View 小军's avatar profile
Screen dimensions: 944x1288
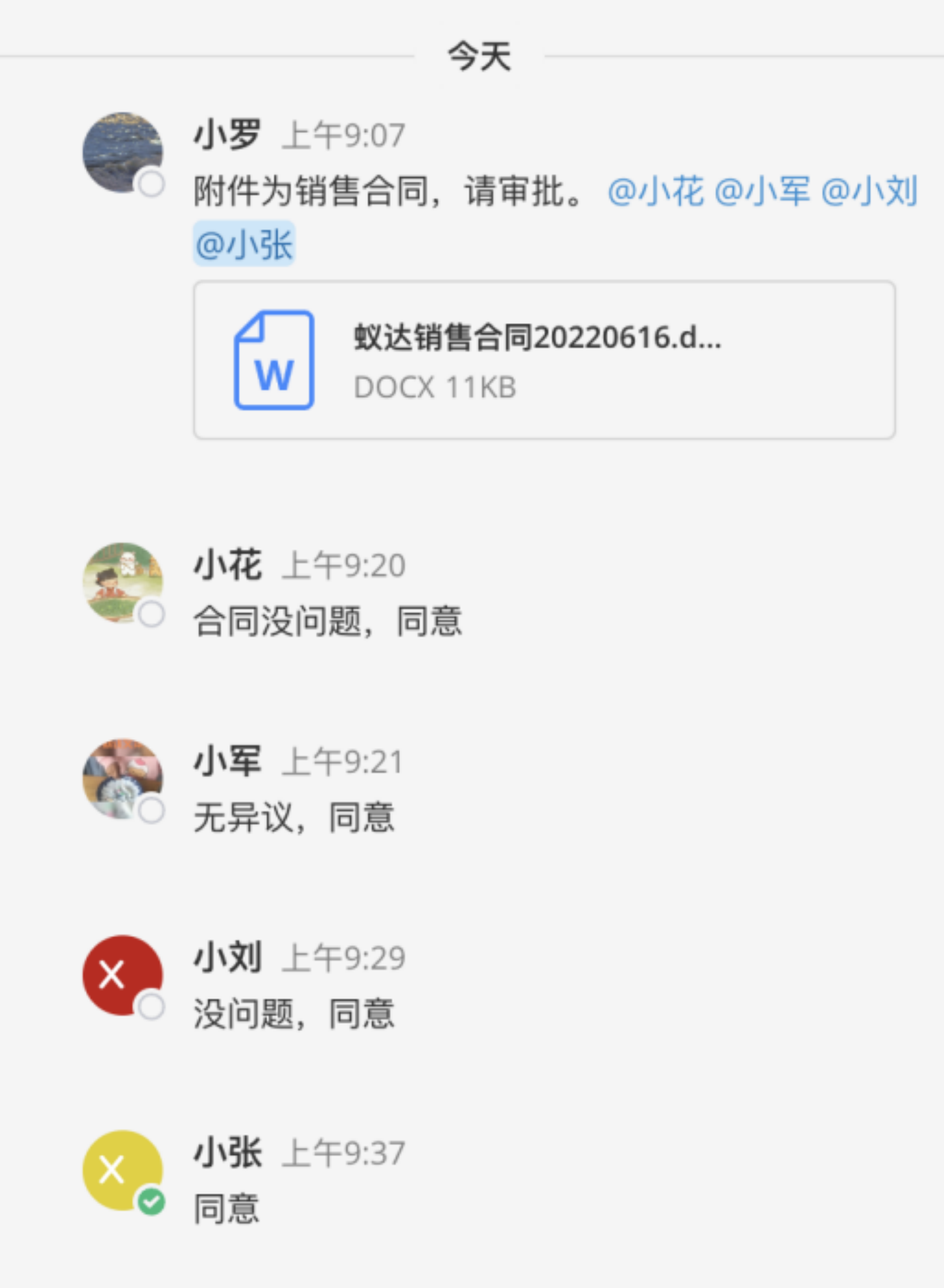[123, 778]
